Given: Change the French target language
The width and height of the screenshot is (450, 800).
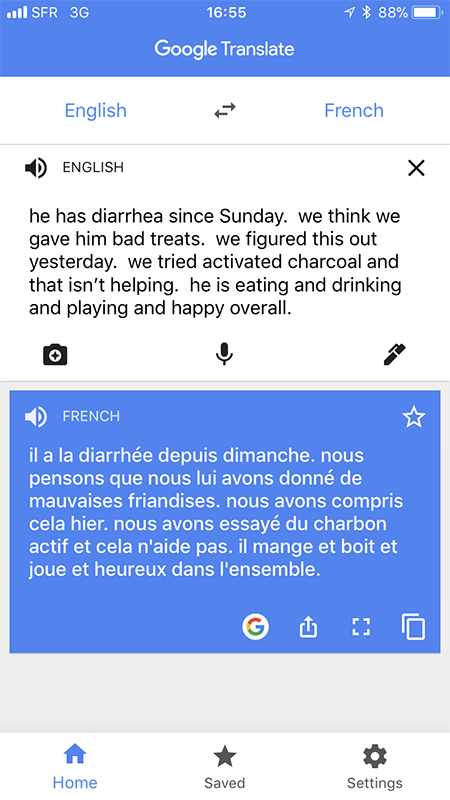Looking at the screenshot, I should click(x=354, y=110).
